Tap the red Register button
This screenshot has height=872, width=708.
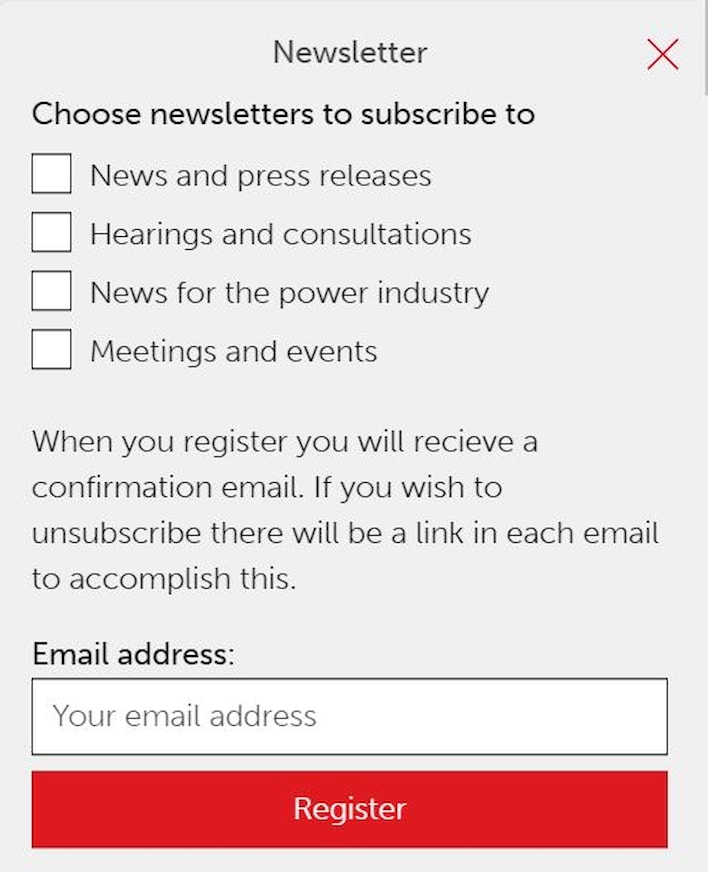349,808
